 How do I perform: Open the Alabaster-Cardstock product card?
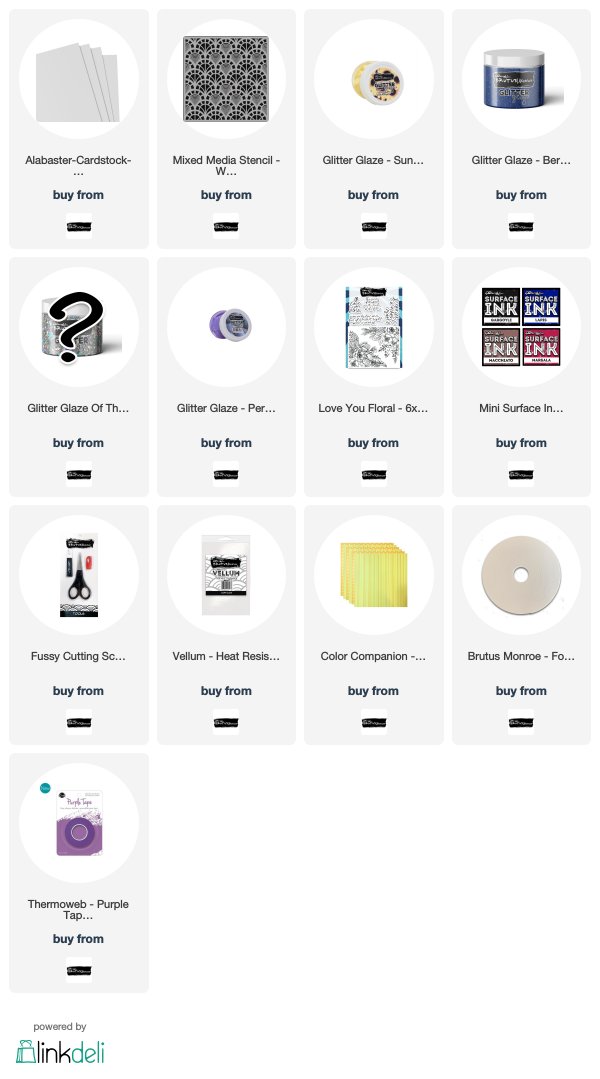click(x=78, y=129)
